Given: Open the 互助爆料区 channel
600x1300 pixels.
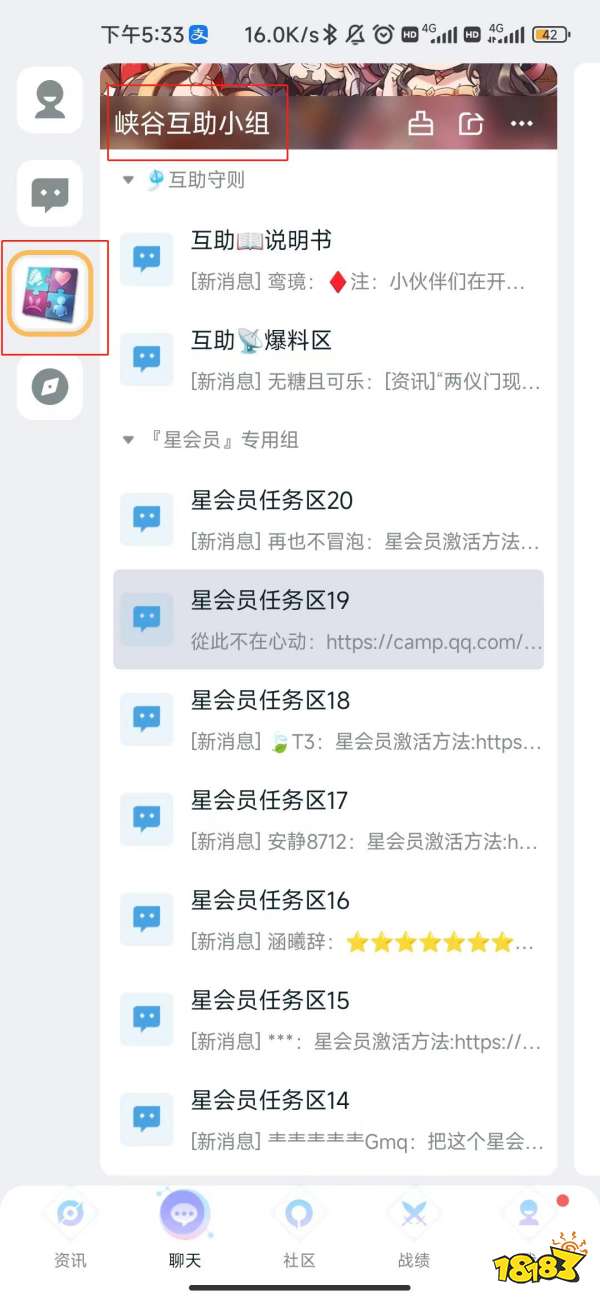Looking at the screenshot, I should pyautogui.click(x=330, y=360).
